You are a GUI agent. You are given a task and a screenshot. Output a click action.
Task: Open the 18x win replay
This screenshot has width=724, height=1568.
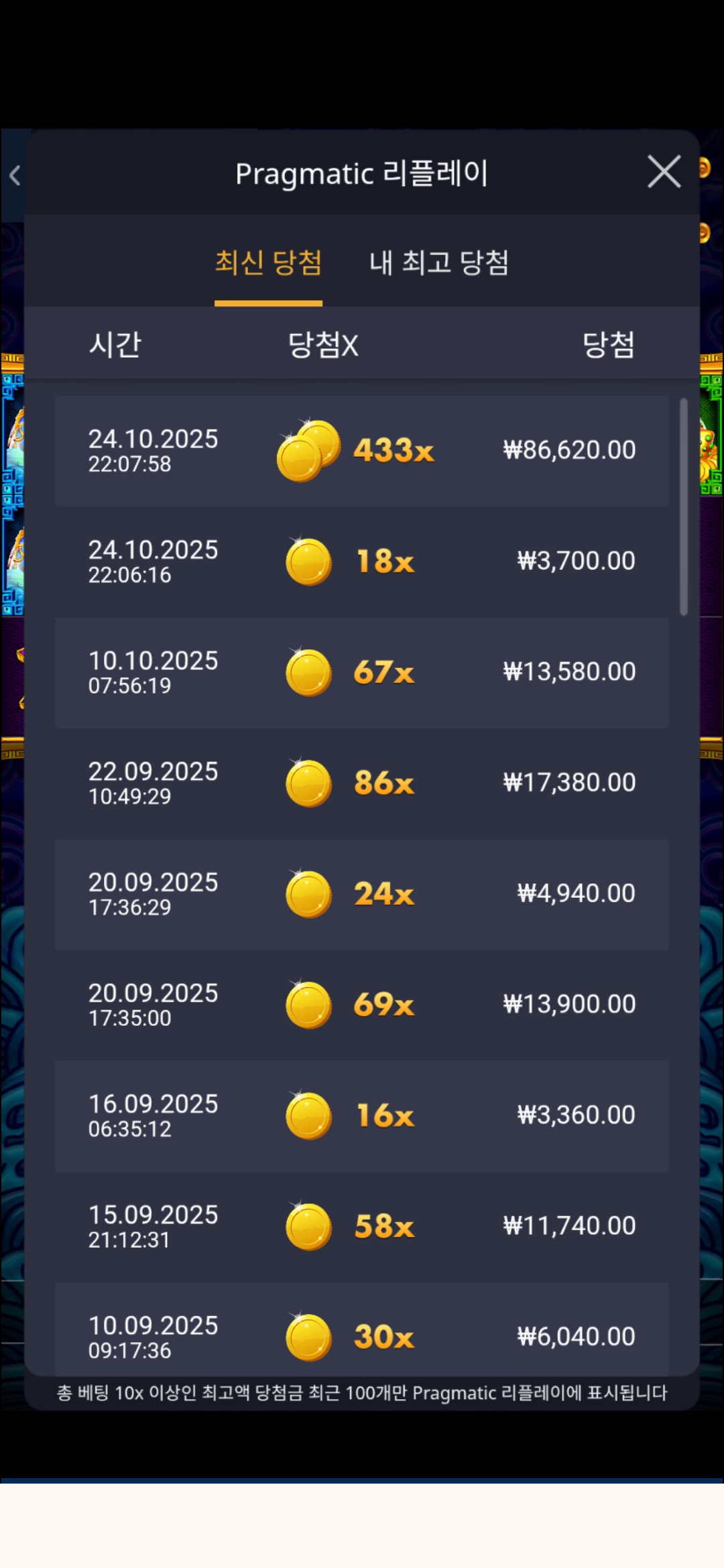click(x=361, y=562)
